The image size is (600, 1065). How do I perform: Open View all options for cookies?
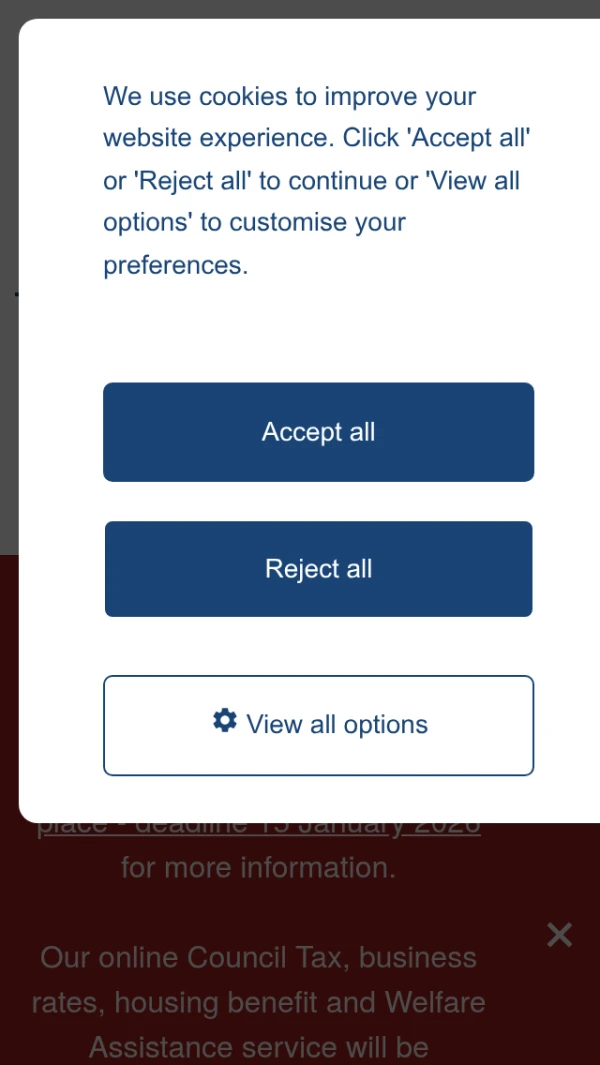point(318,725)
